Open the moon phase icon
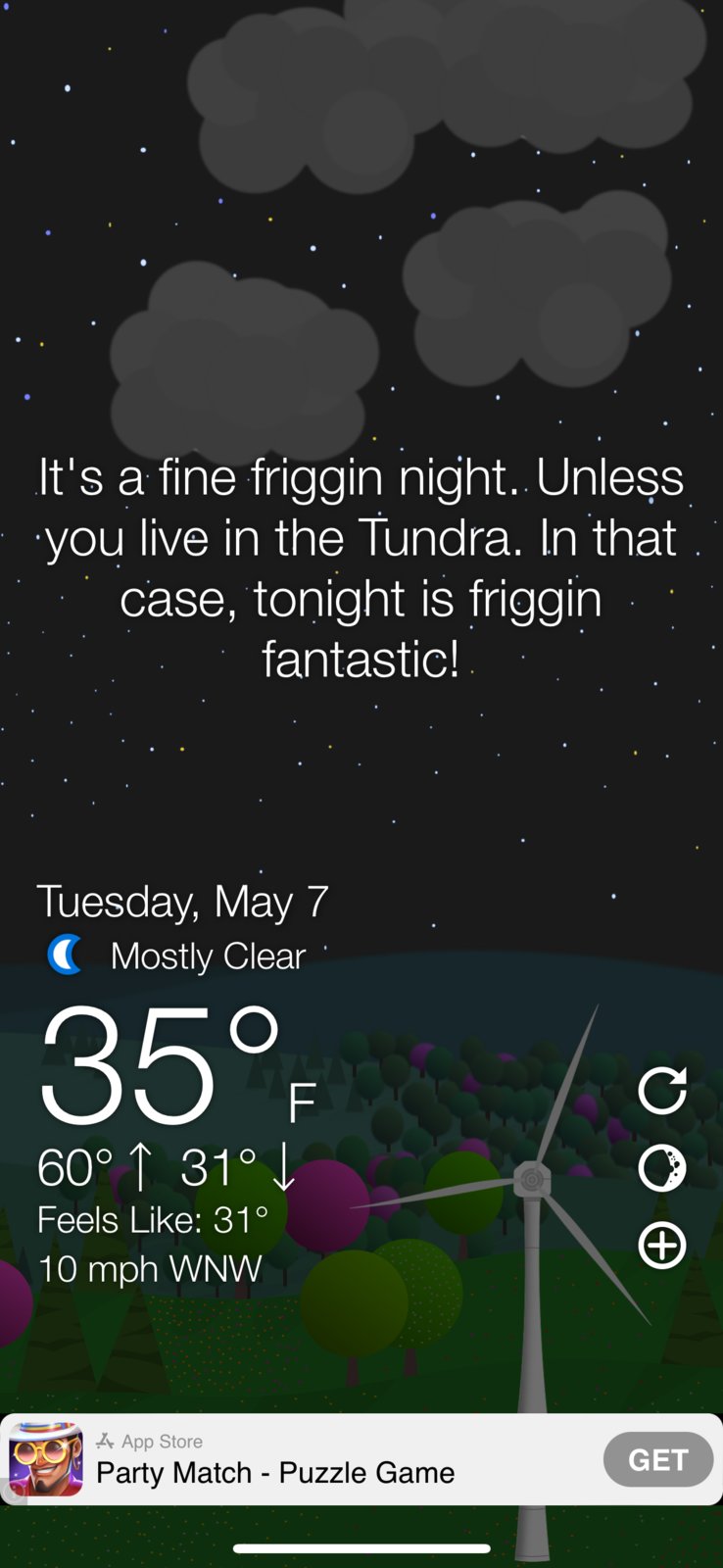This screenshot has height=1568, width=723. [x=662, y=1168]
